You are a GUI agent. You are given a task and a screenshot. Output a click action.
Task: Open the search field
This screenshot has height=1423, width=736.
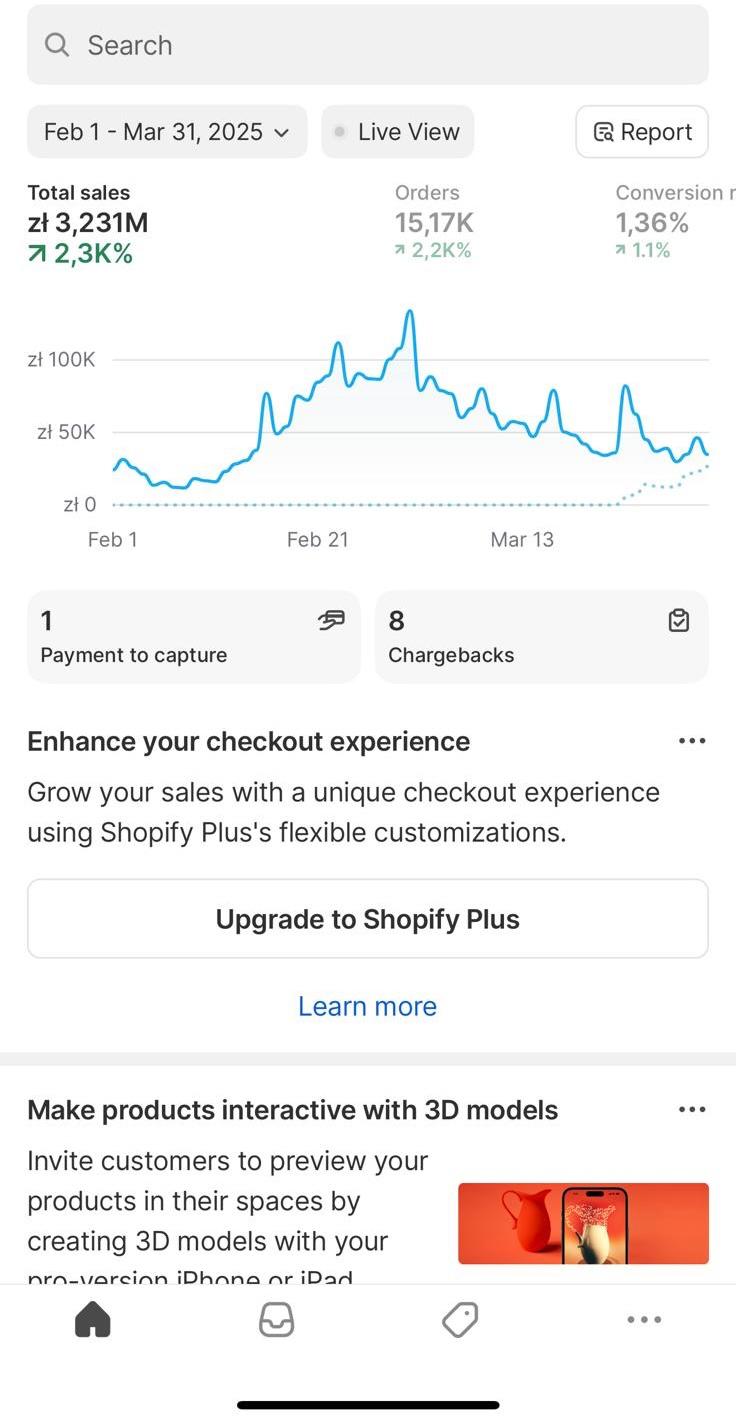click(x=367, y=45)
